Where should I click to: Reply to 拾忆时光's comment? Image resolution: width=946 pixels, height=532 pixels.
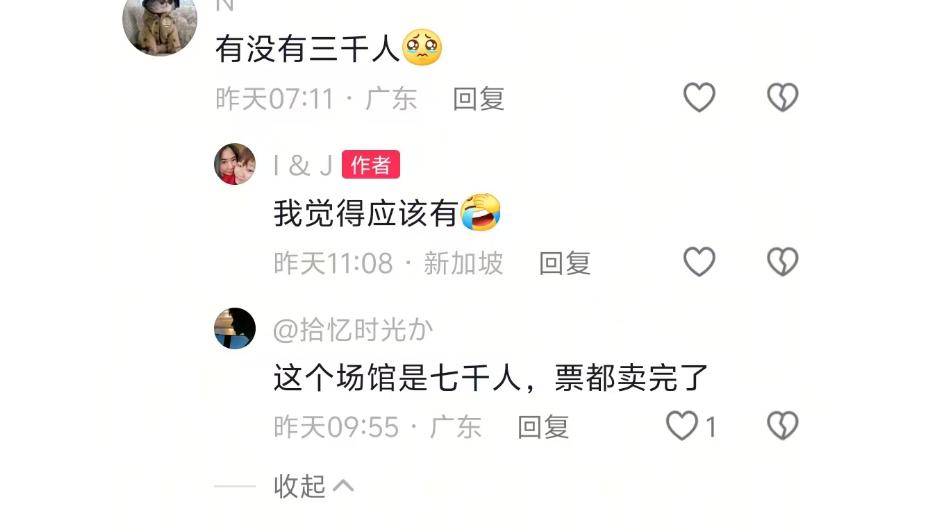click(x=543, y=427)
